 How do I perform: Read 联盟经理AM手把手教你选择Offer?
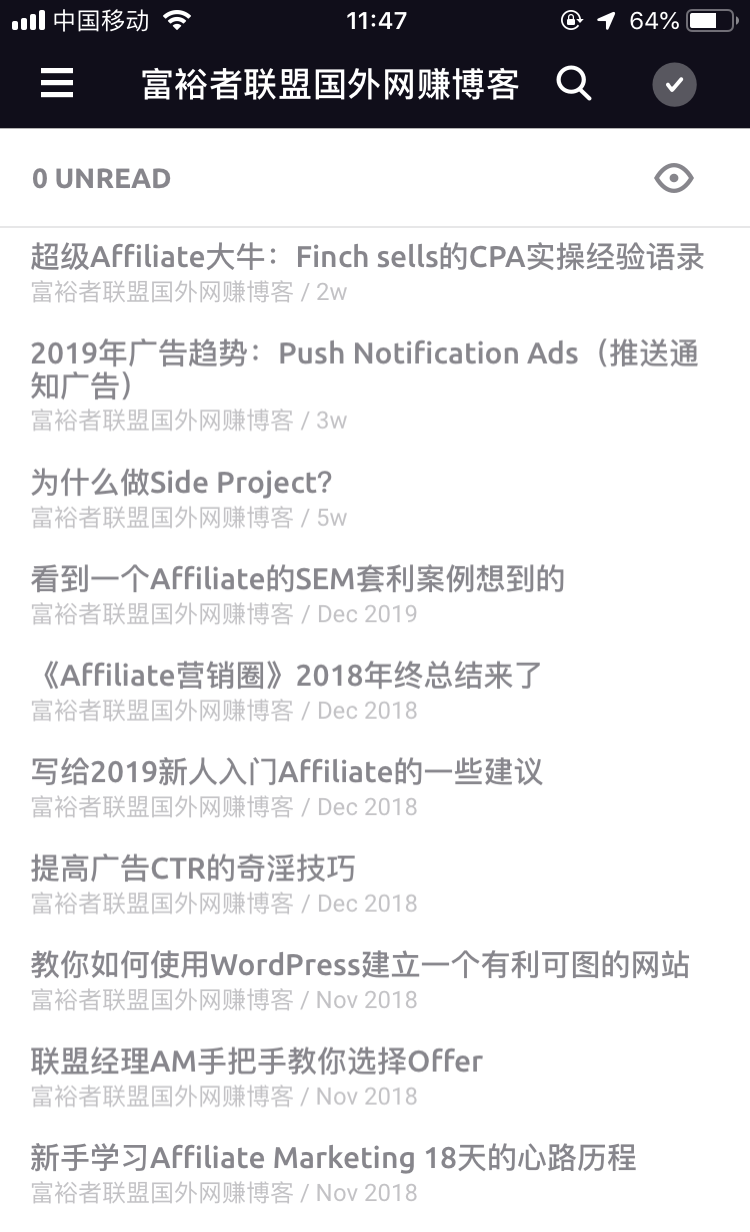pyautogui.click(x=375, y=1077)
